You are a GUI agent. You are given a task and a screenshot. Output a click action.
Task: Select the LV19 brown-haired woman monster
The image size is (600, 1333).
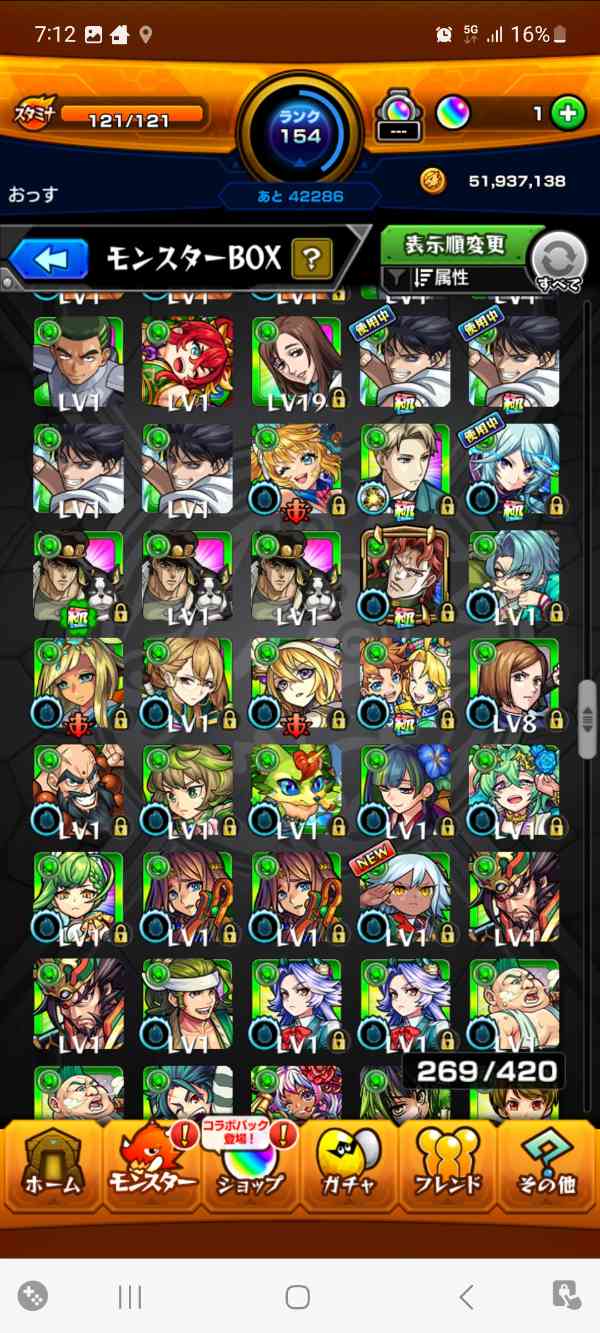pyautogui.click(x=296, y=362)
